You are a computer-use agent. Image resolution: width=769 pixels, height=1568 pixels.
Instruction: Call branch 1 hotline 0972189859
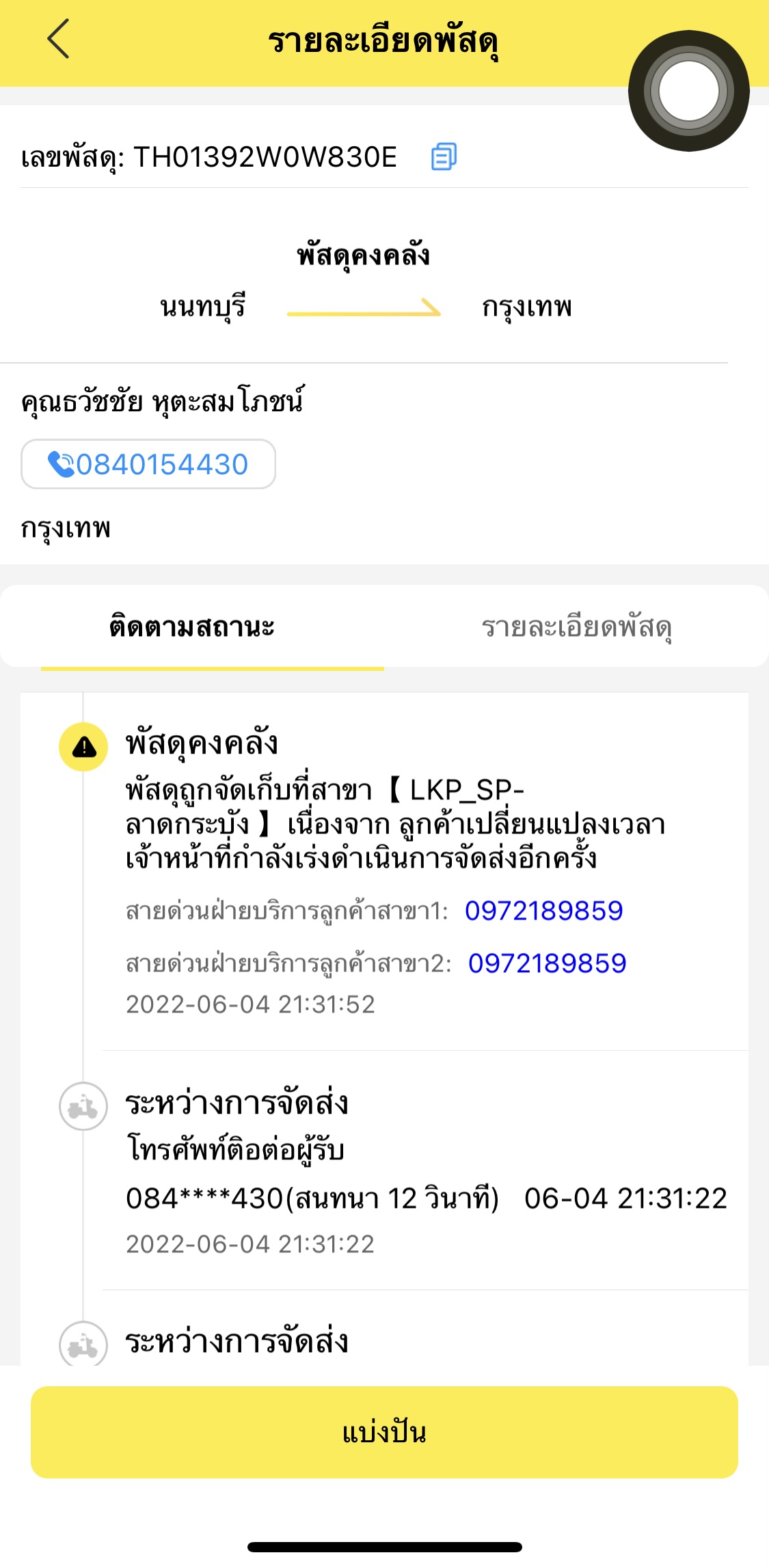pos(544,911)
